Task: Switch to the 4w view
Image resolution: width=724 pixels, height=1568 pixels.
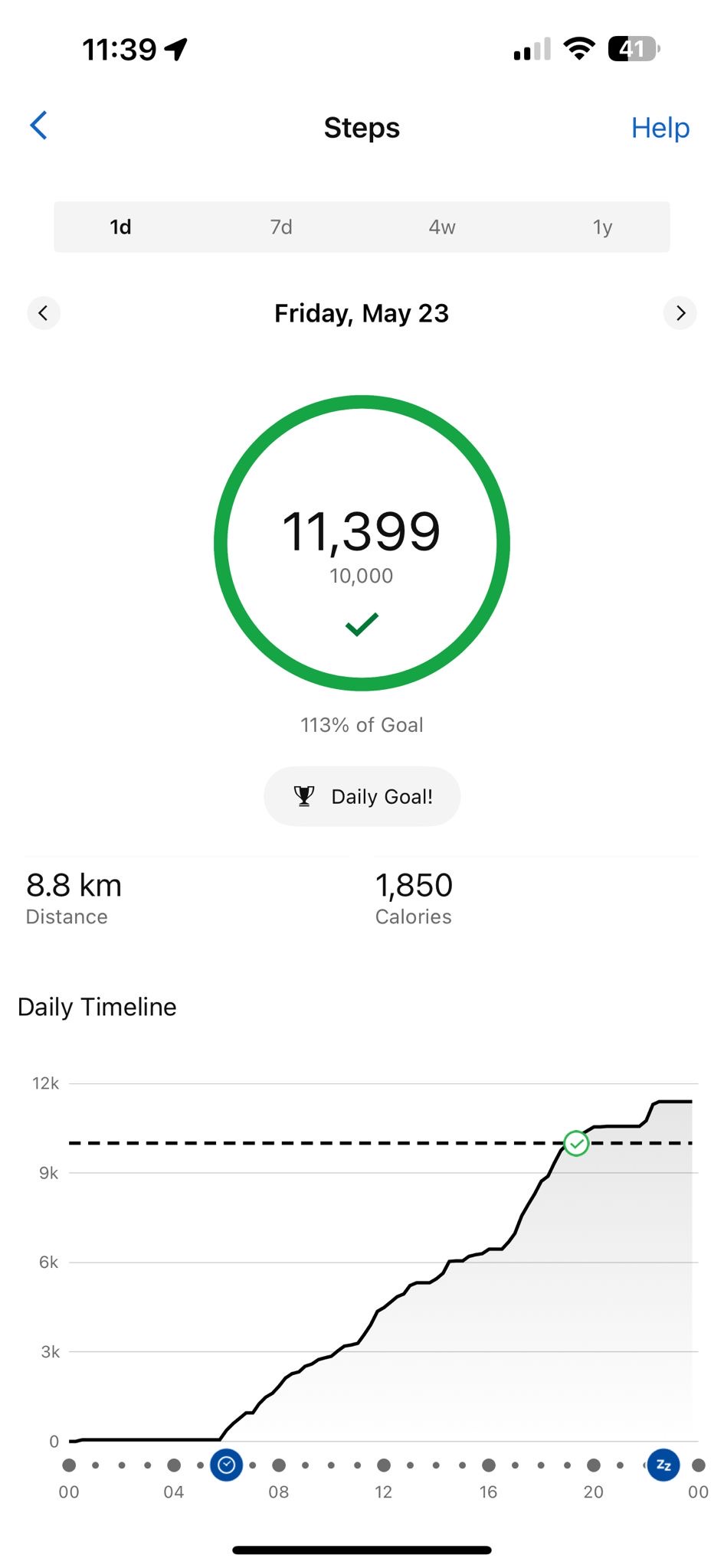Action: [442, 227]
